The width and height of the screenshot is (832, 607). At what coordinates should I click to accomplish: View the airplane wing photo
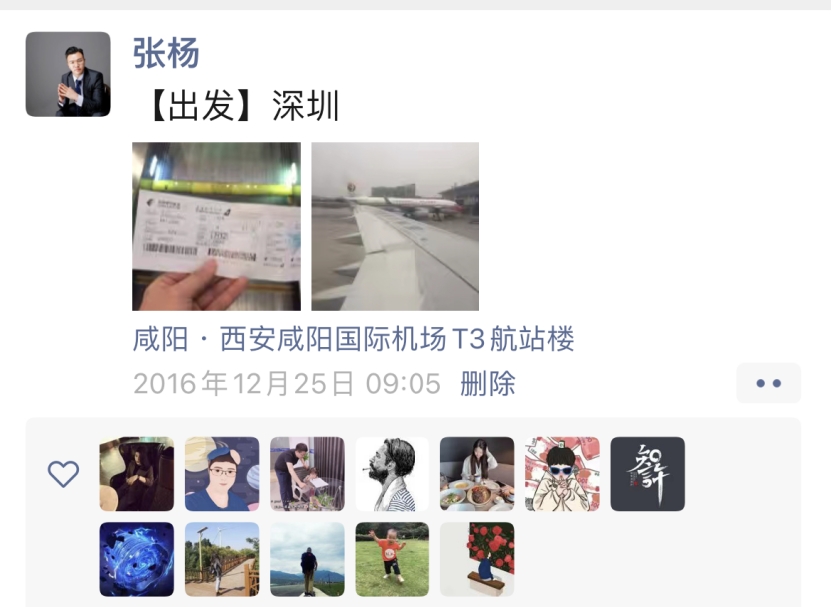(x=395, y=226)
